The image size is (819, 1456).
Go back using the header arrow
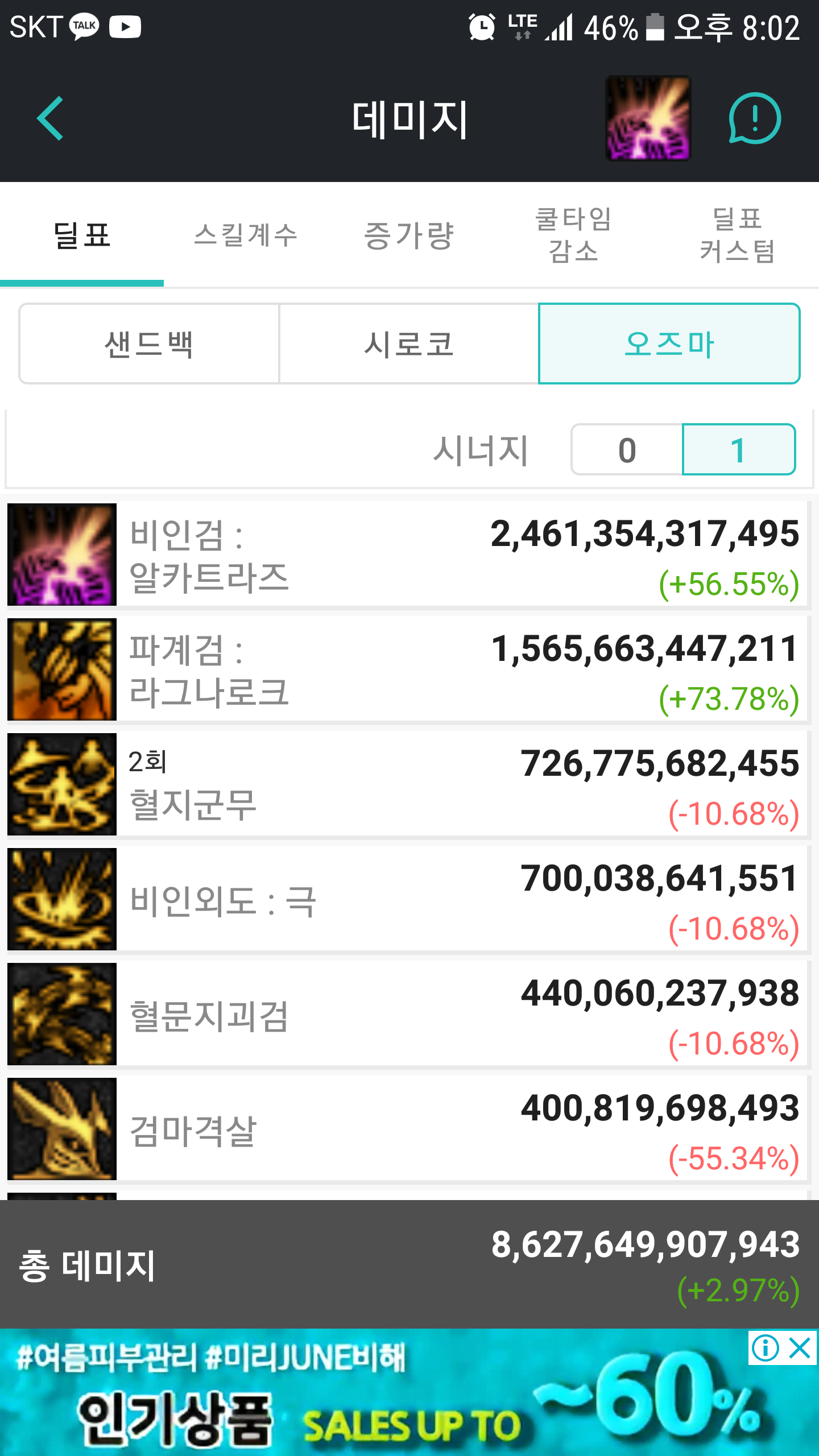pos(50,118)
